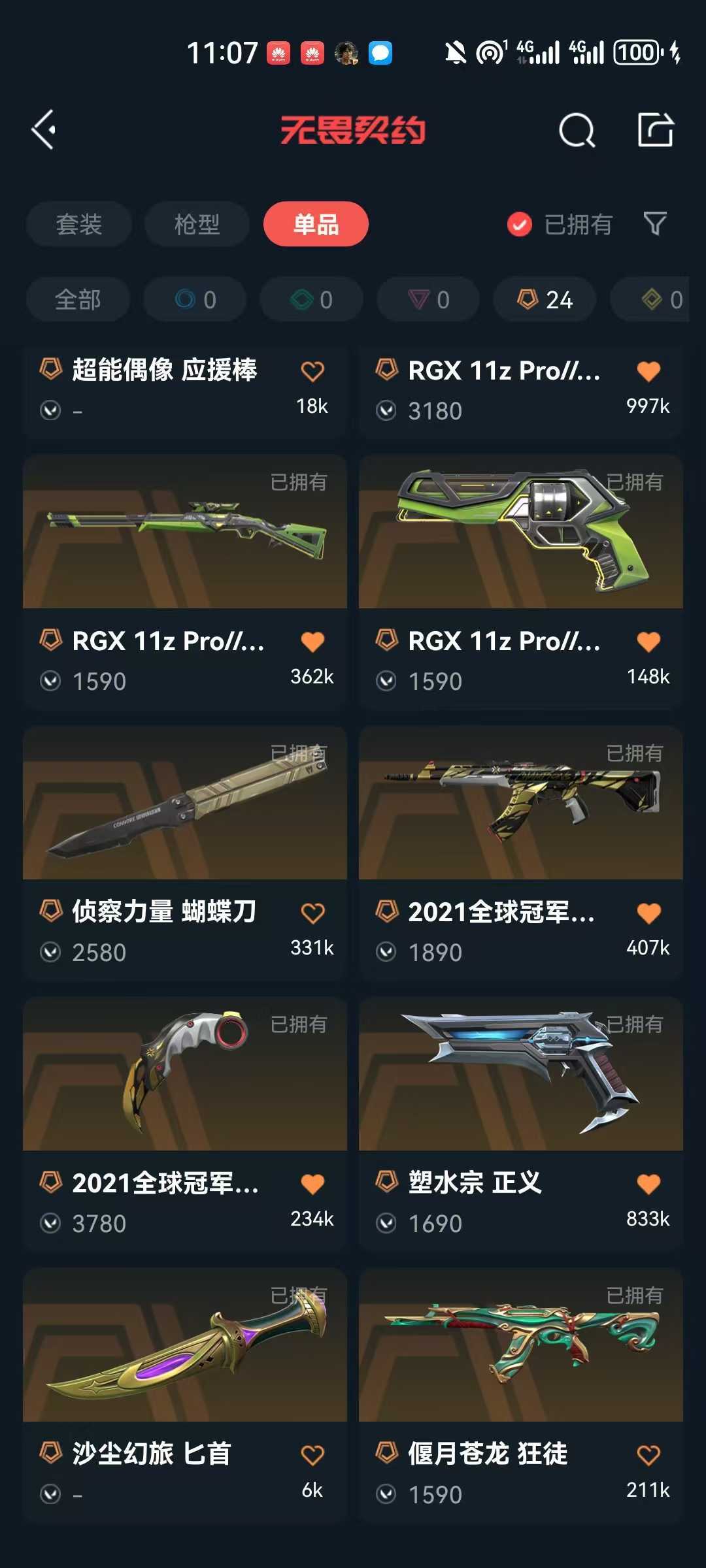The image size is (706, 1568).
Task: Open the funnel filter icon
Action: [655, 224]
